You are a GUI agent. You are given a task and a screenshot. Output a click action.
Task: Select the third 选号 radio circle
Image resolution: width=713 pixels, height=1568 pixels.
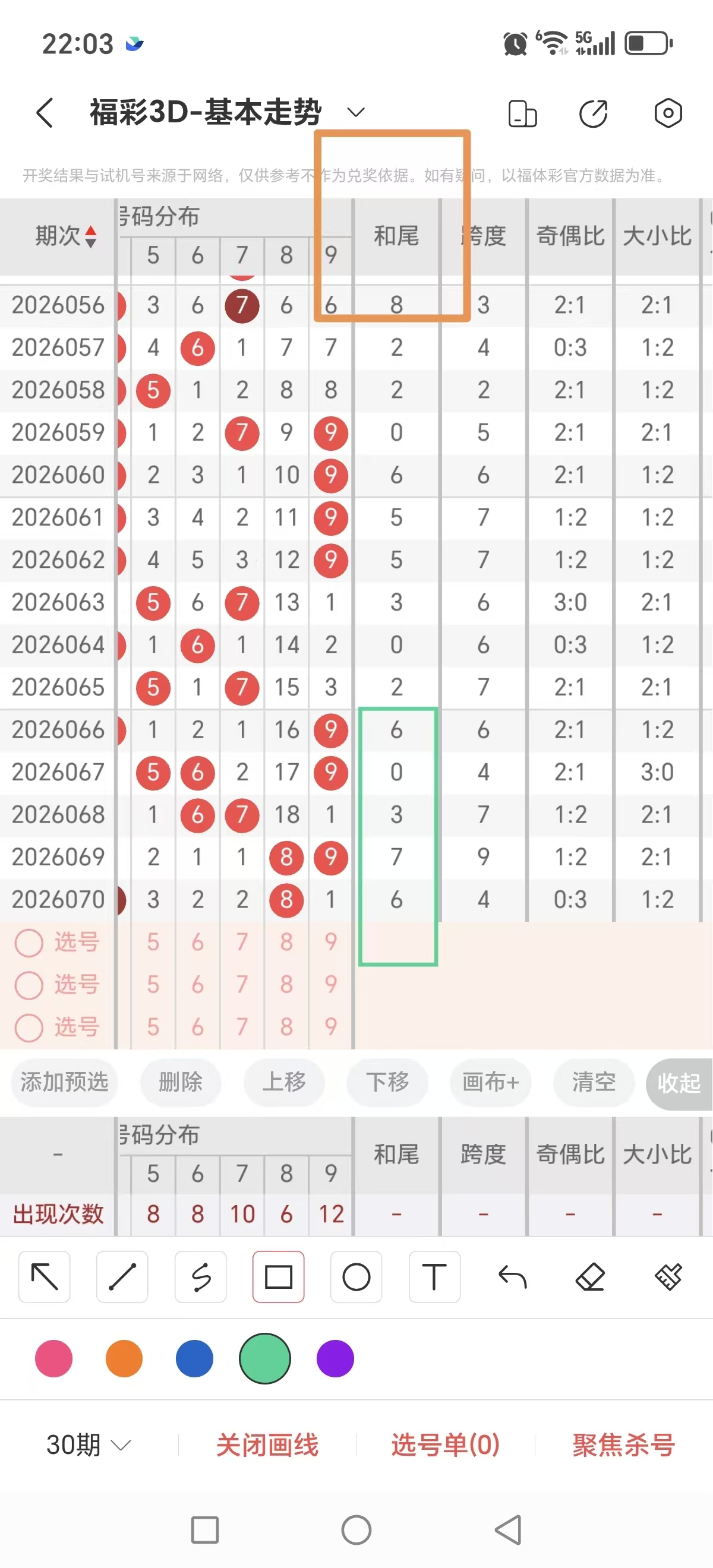click(x=29, y=1026)
